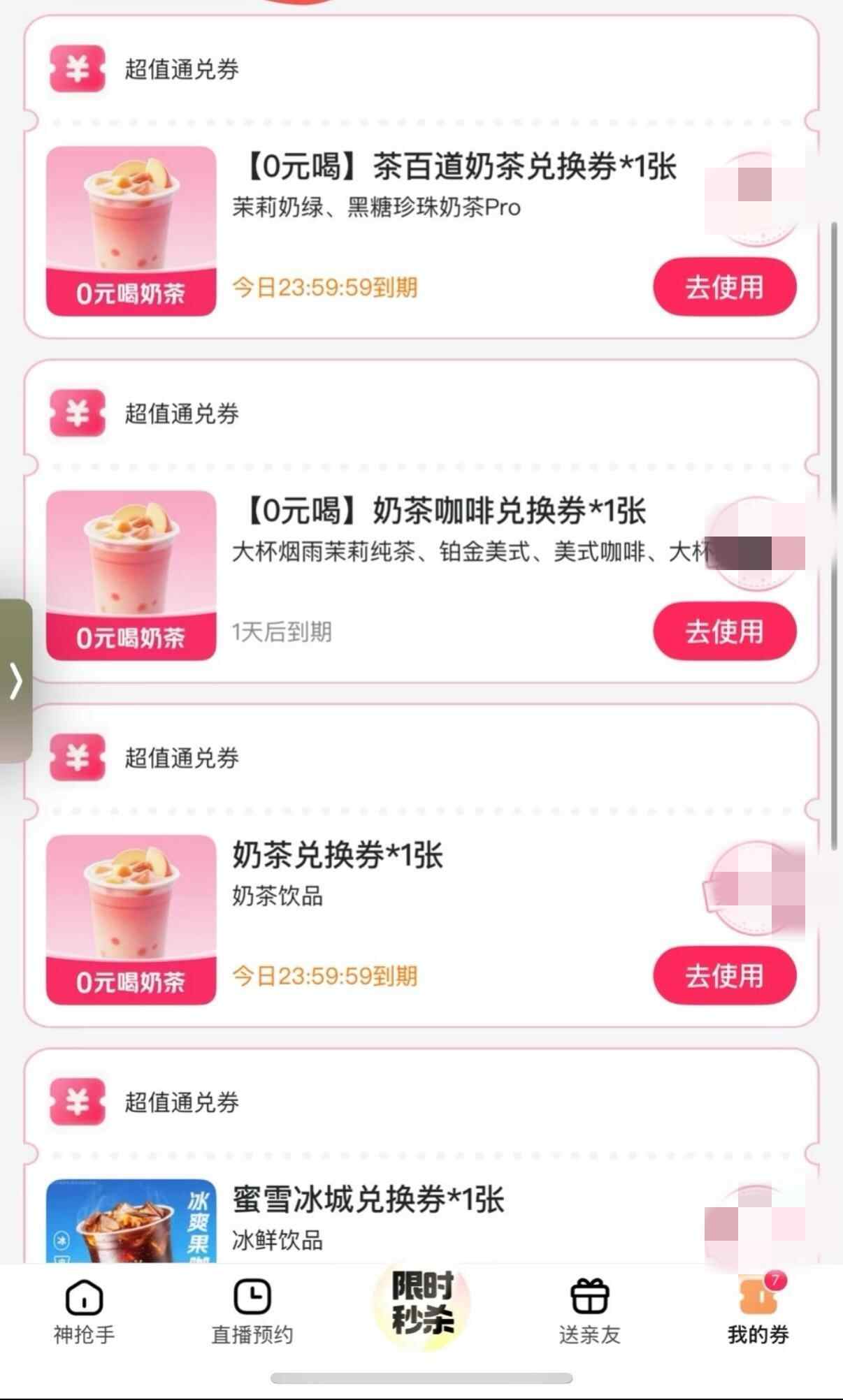Image resolution: width=843 pixels, height=1400 pixels.
Task: Expand the side panel arrow handle
Action: pos(15,681)
